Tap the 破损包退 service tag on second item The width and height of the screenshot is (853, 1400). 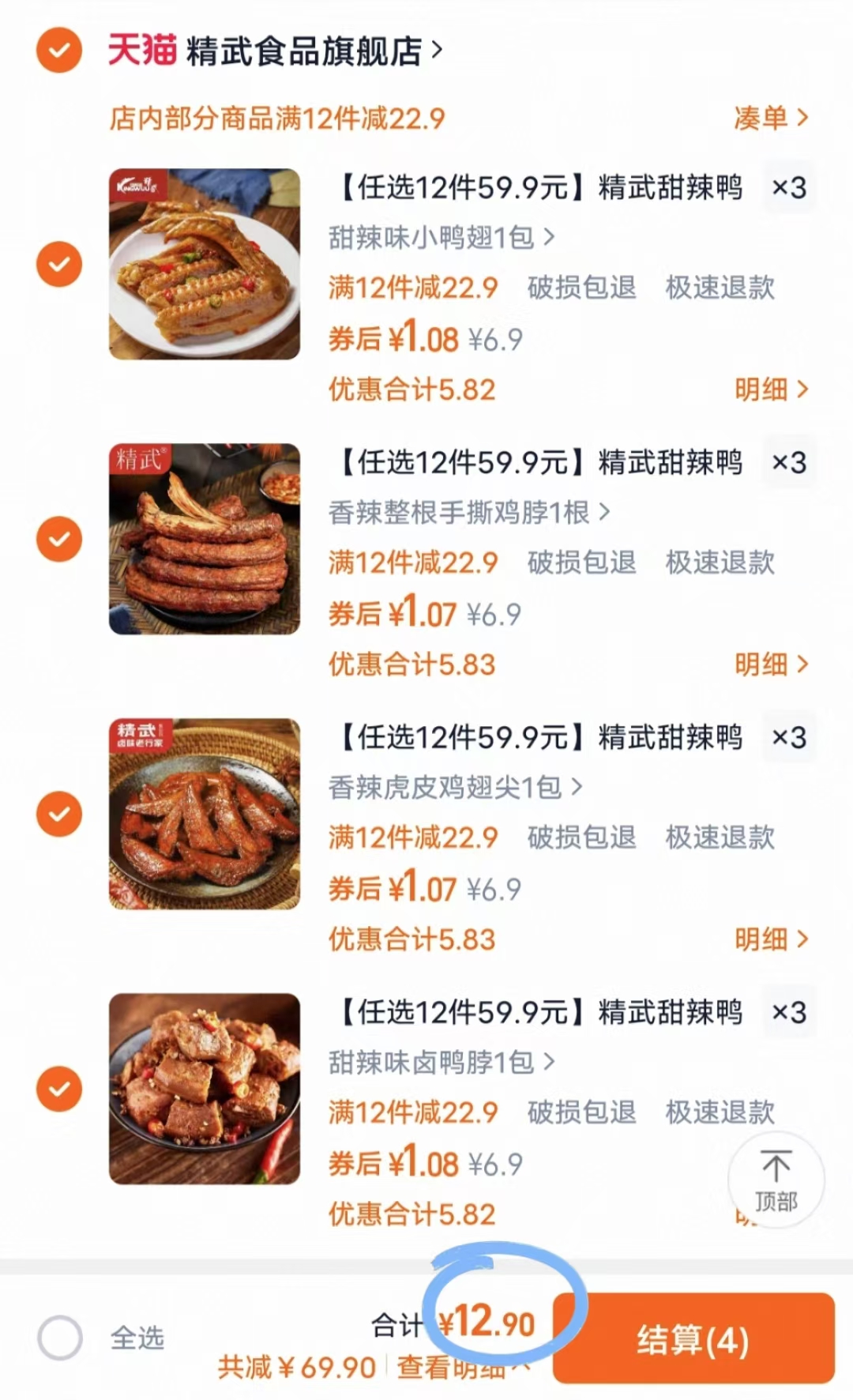pos(584,563)
